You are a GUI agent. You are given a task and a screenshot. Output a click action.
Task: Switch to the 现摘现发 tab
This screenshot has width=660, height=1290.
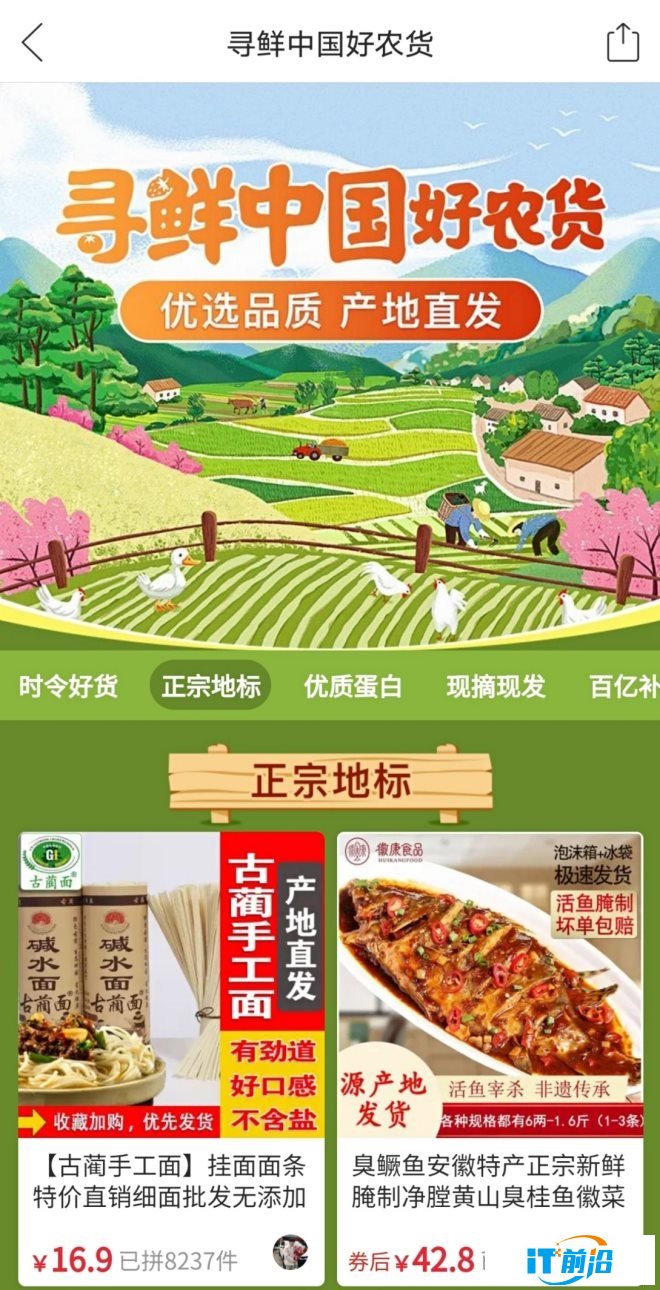(496, 686)
